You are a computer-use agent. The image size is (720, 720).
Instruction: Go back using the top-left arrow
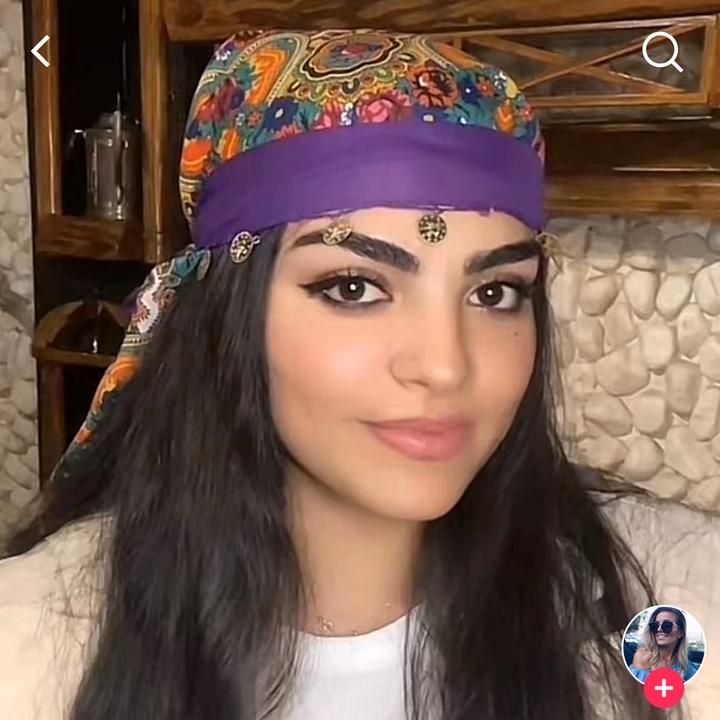coord(41,51)
